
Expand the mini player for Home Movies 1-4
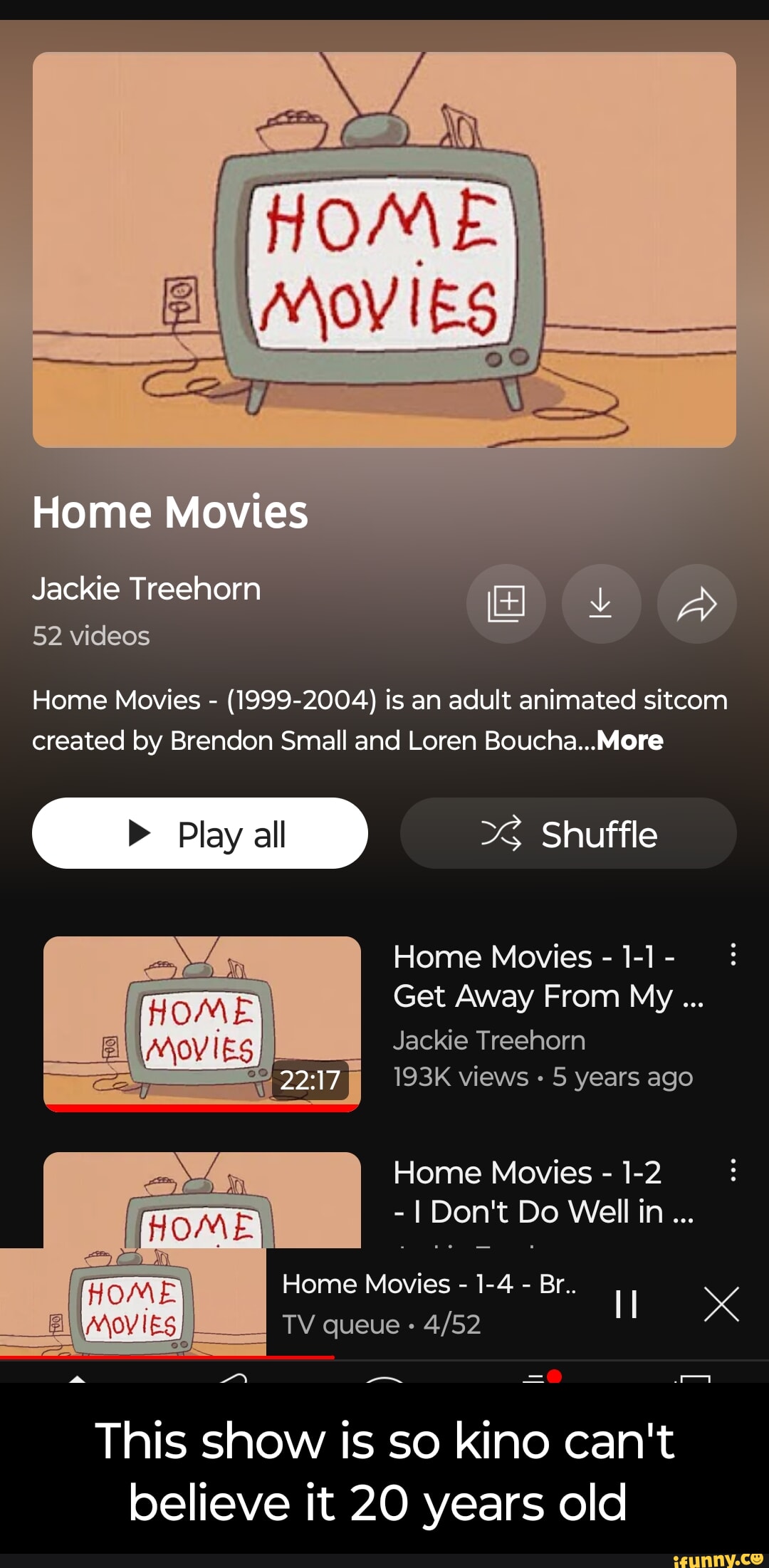(x=427, y=1303)
